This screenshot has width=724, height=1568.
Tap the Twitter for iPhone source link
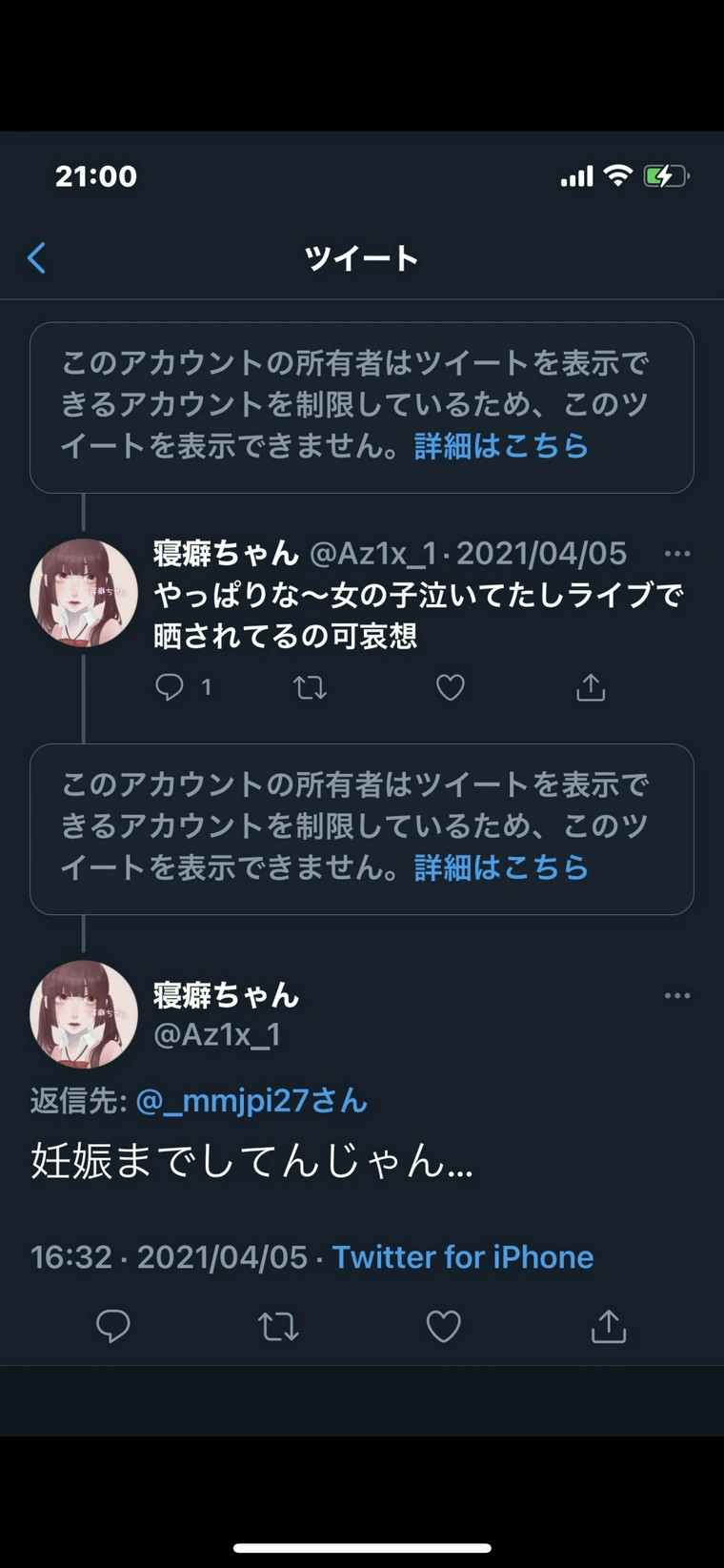pos(463,1257)
